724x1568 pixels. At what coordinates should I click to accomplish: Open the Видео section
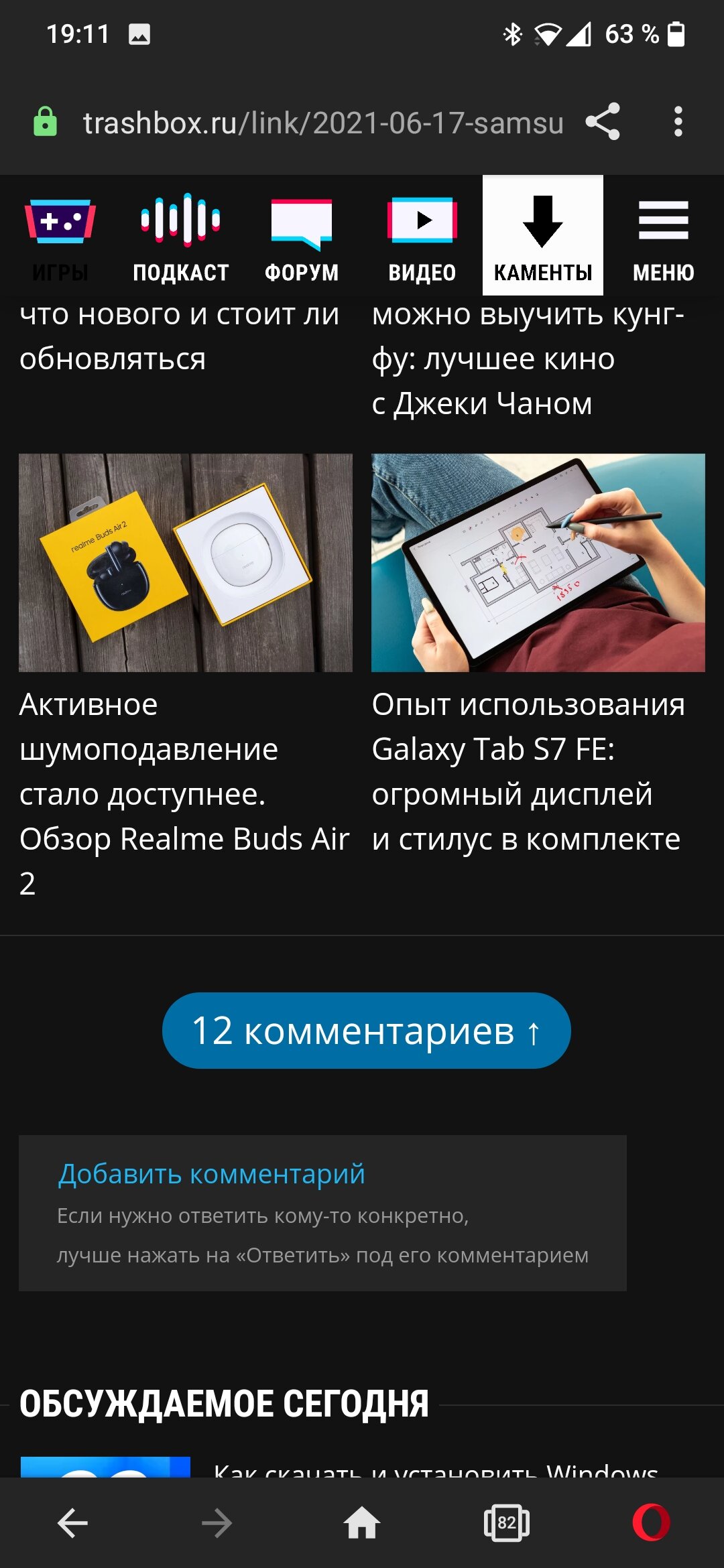click(422, 236)
